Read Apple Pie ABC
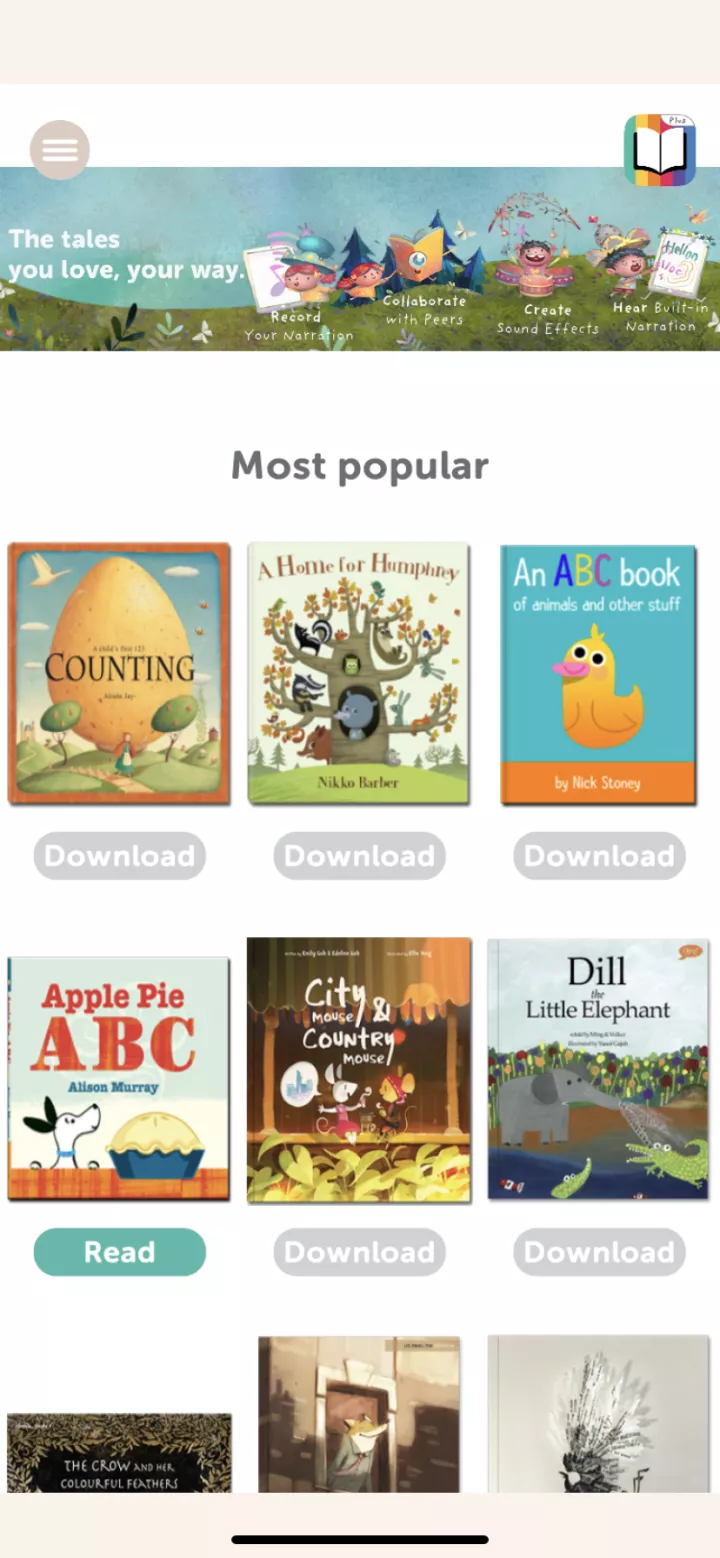This screenshot has height=1558, width=720. pyautogui.click(x=120, y=1252)
